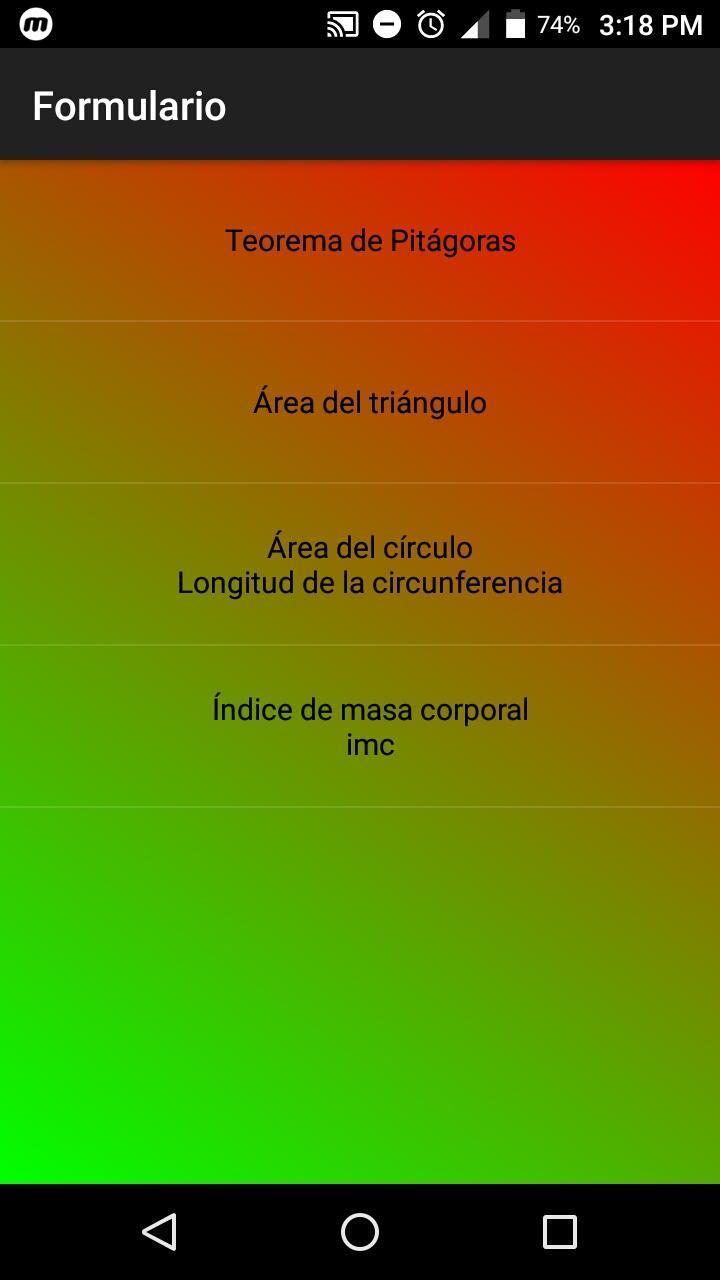Click the alarm clock status icon
The image size is (720, 1280).
[428, 24]
